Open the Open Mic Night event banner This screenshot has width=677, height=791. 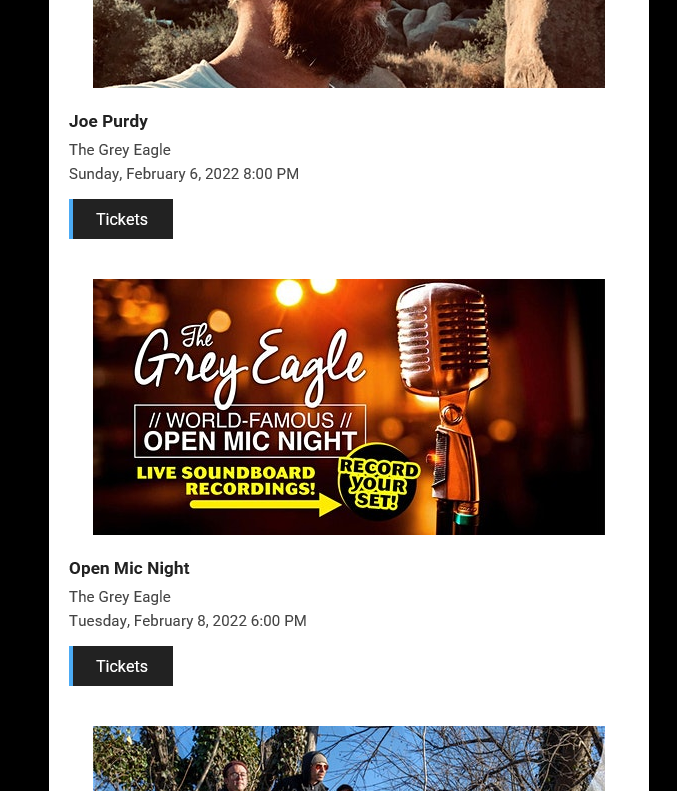(x=348, y=406)
